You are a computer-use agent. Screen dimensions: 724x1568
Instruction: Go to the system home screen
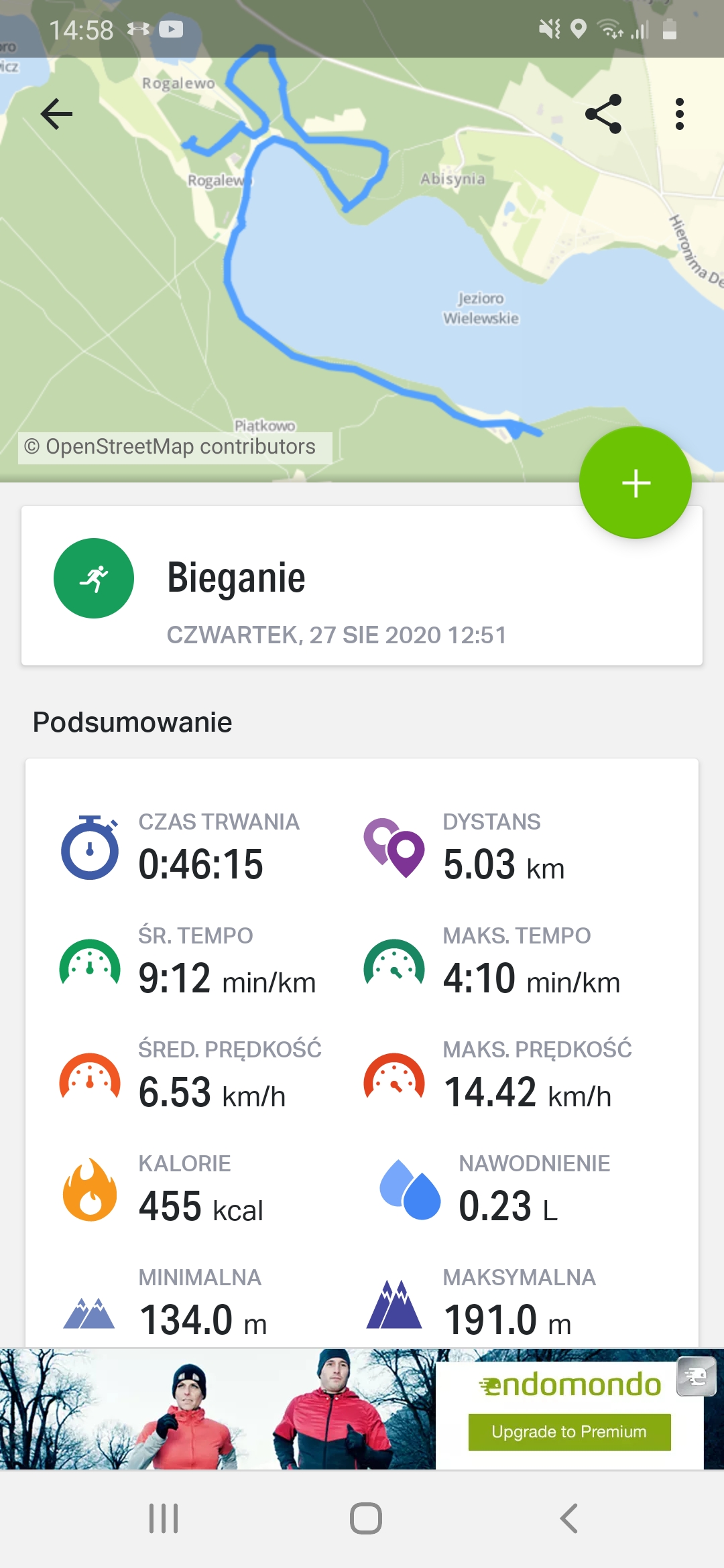(x=366, y=1518)
